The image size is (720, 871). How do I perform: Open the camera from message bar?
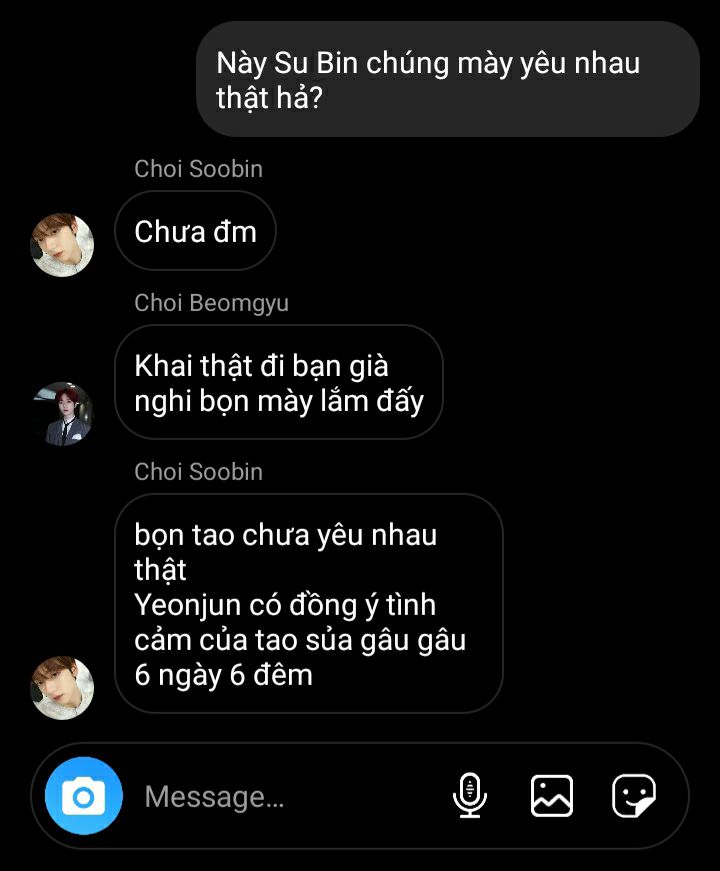(x=84, y=796)
